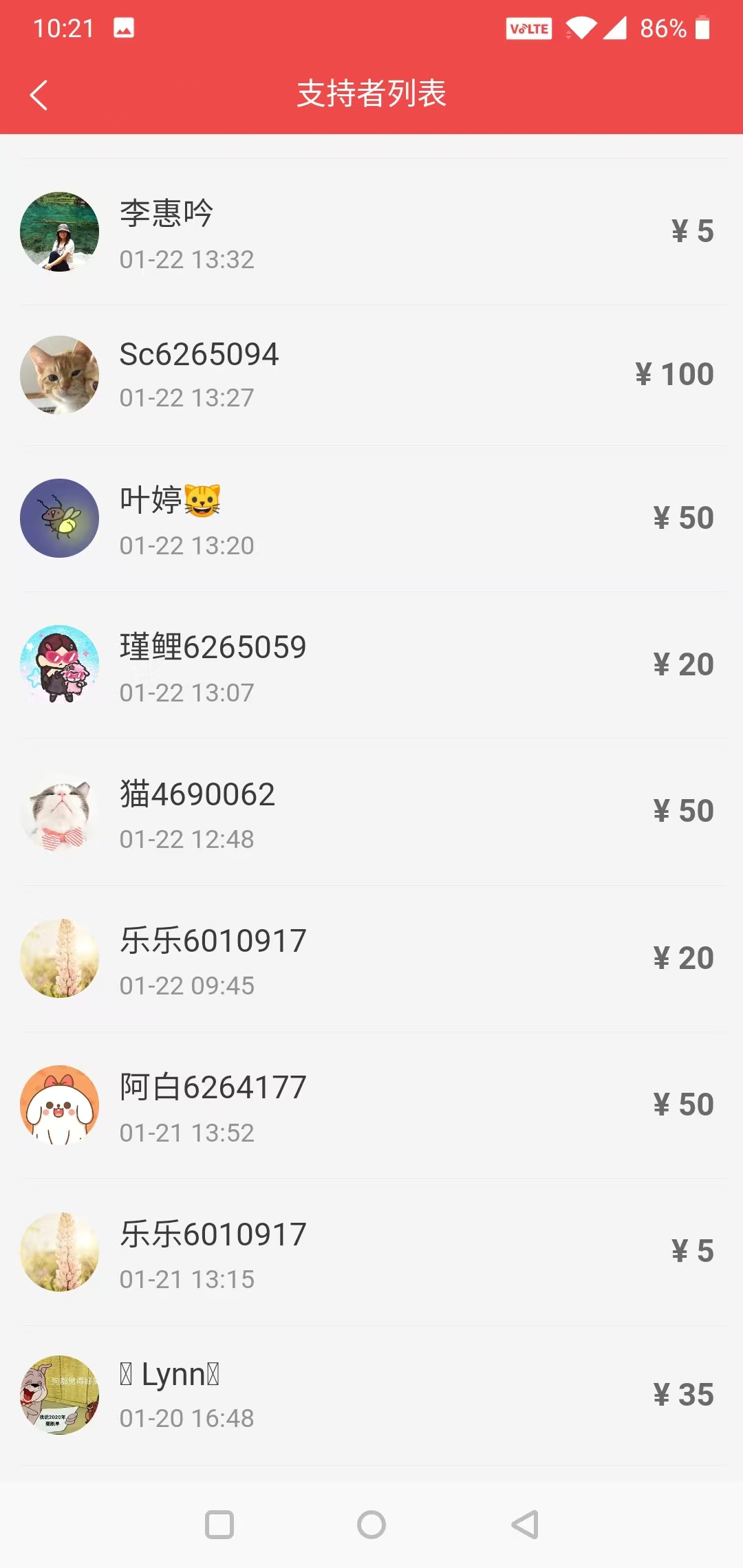
Task: Open the 阿白6264177 supporter row
Action: coord(371,1105)
